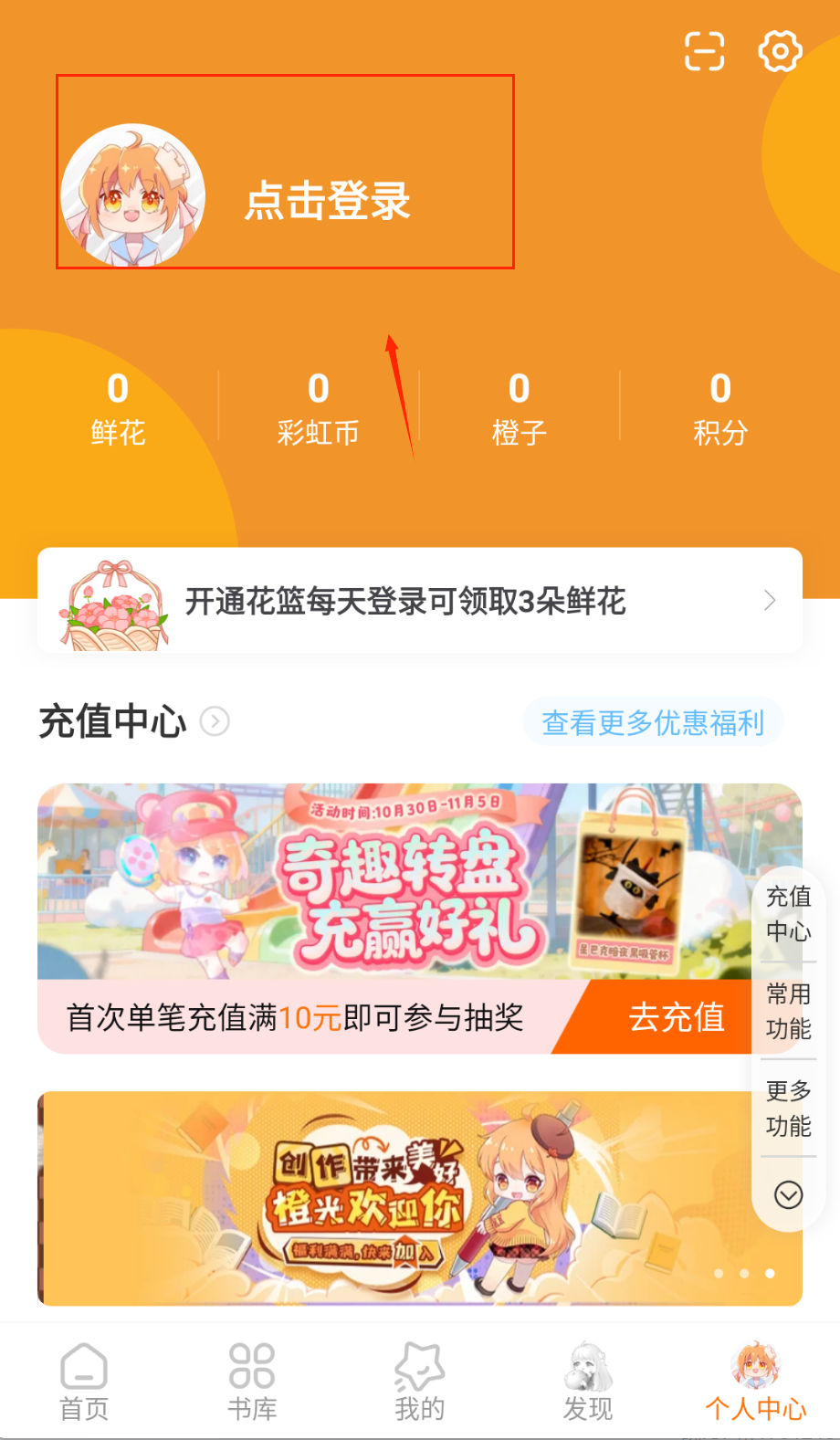Select the 个人中心 tab
This screenshot has height=1440, width=840.
(756, 1382)
